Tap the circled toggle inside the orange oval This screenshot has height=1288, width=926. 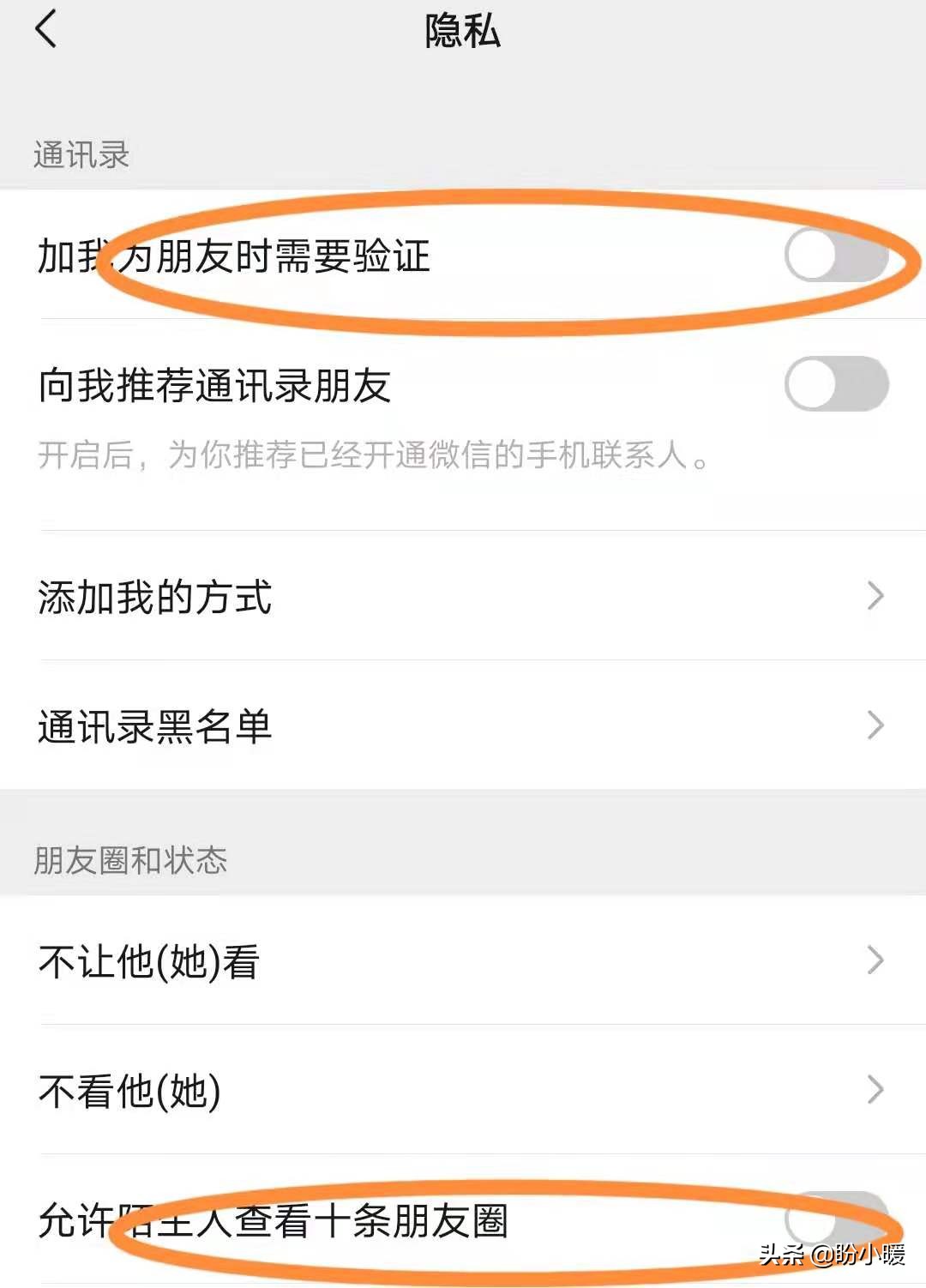click(836, 255)
